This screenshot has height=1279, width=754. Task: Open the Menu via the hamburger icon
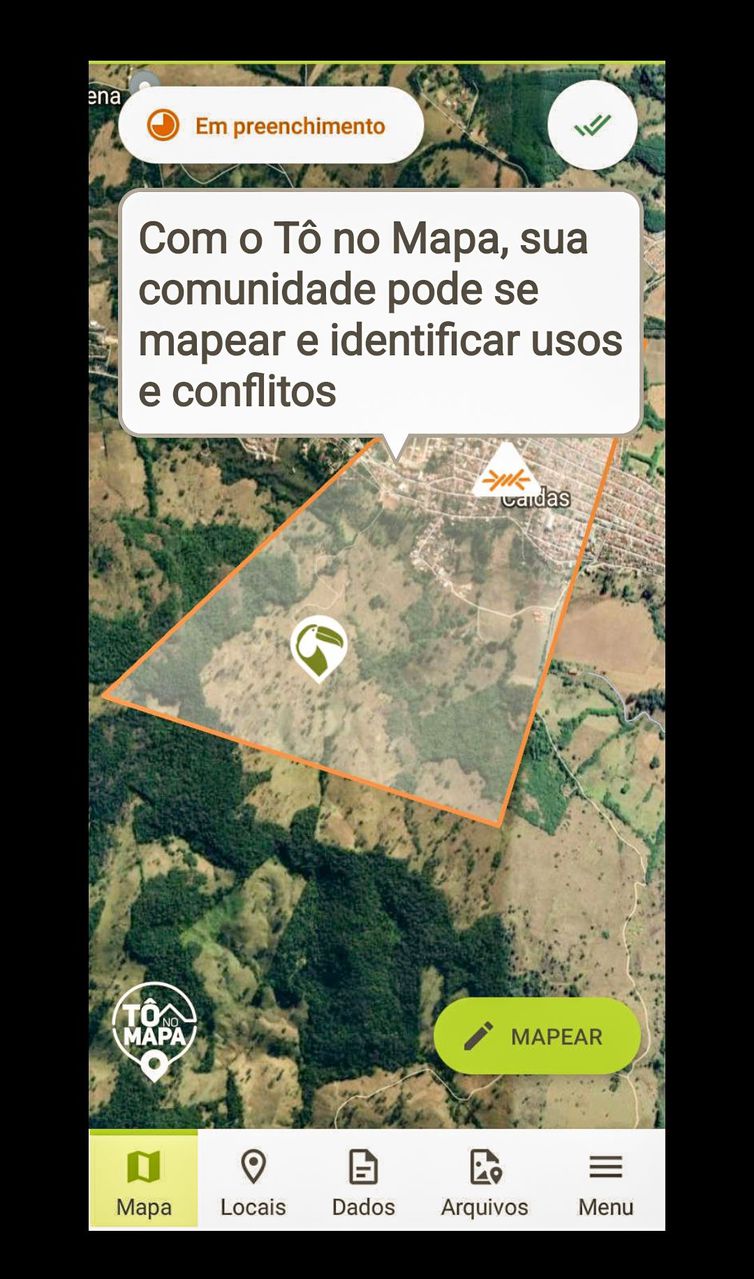pyautogui.click(x=604, y=1165)
